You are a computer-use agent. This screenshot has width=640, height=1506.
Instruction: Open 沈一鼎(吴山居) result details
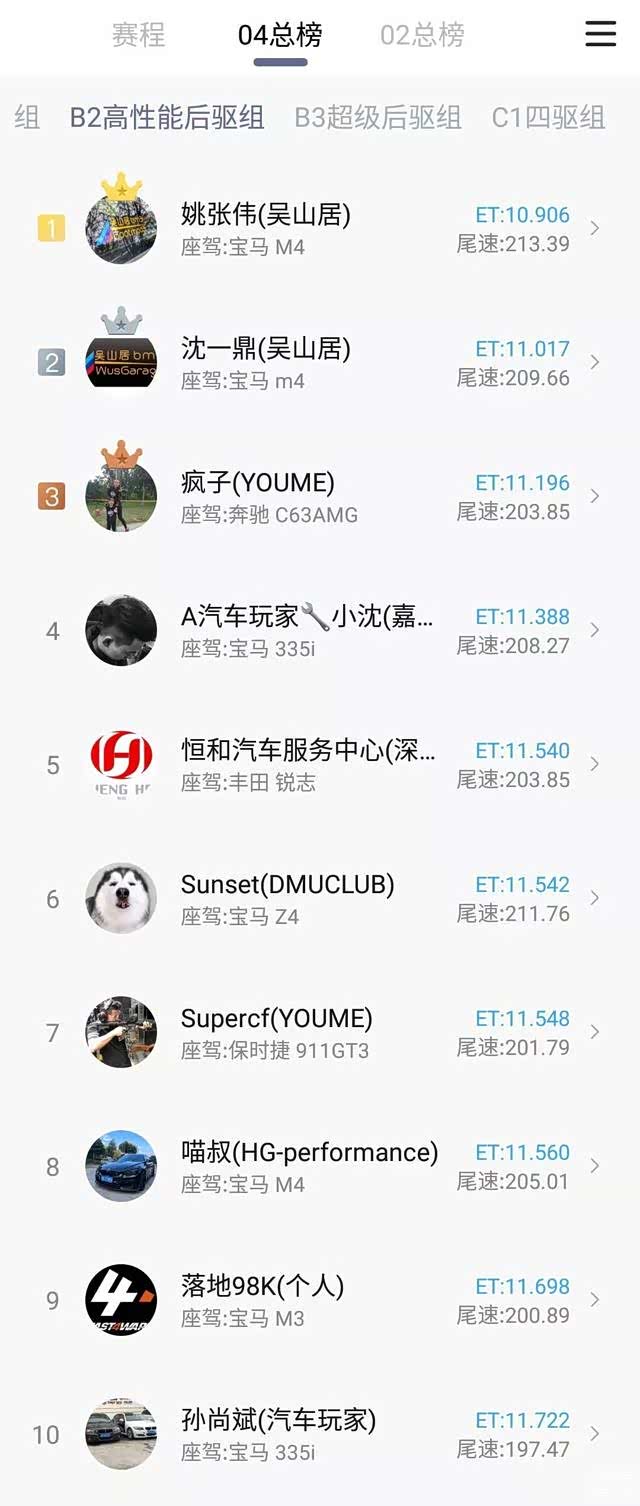tap(320, 363)
